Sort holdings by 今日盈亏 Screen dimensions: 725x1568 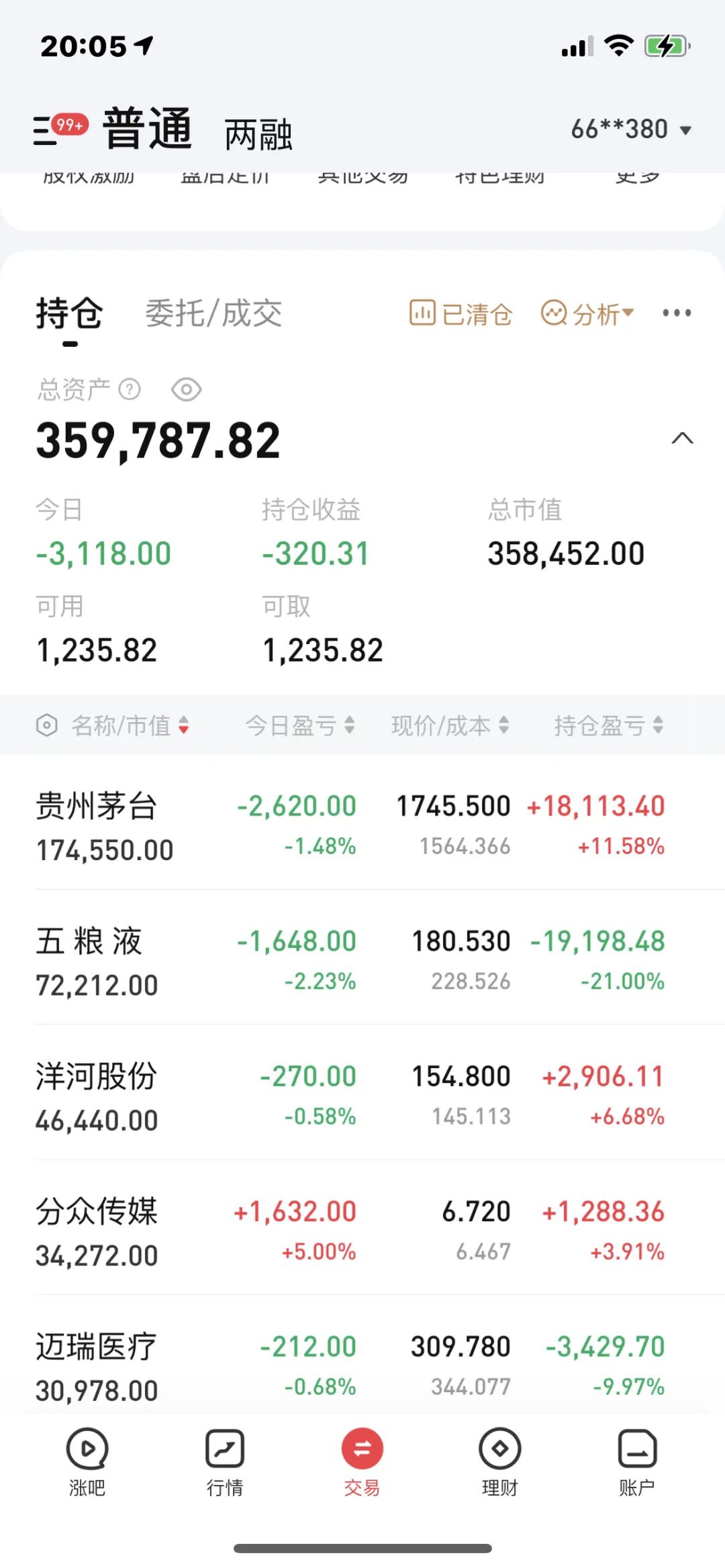tap(299, 725)
